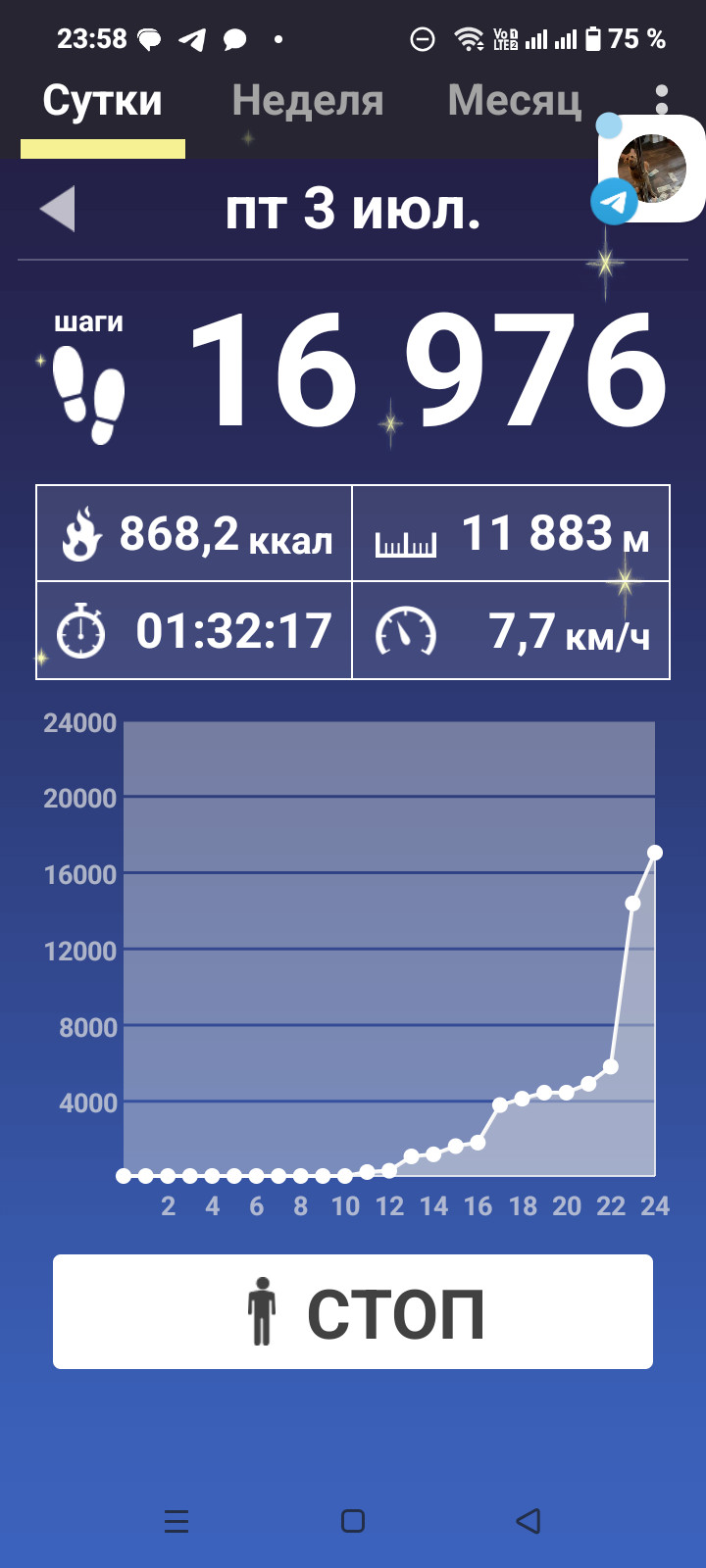The height and width of the screenshot is (1568, 706).
Task: Select the Сутки tab
Action: tap(103, 101)
